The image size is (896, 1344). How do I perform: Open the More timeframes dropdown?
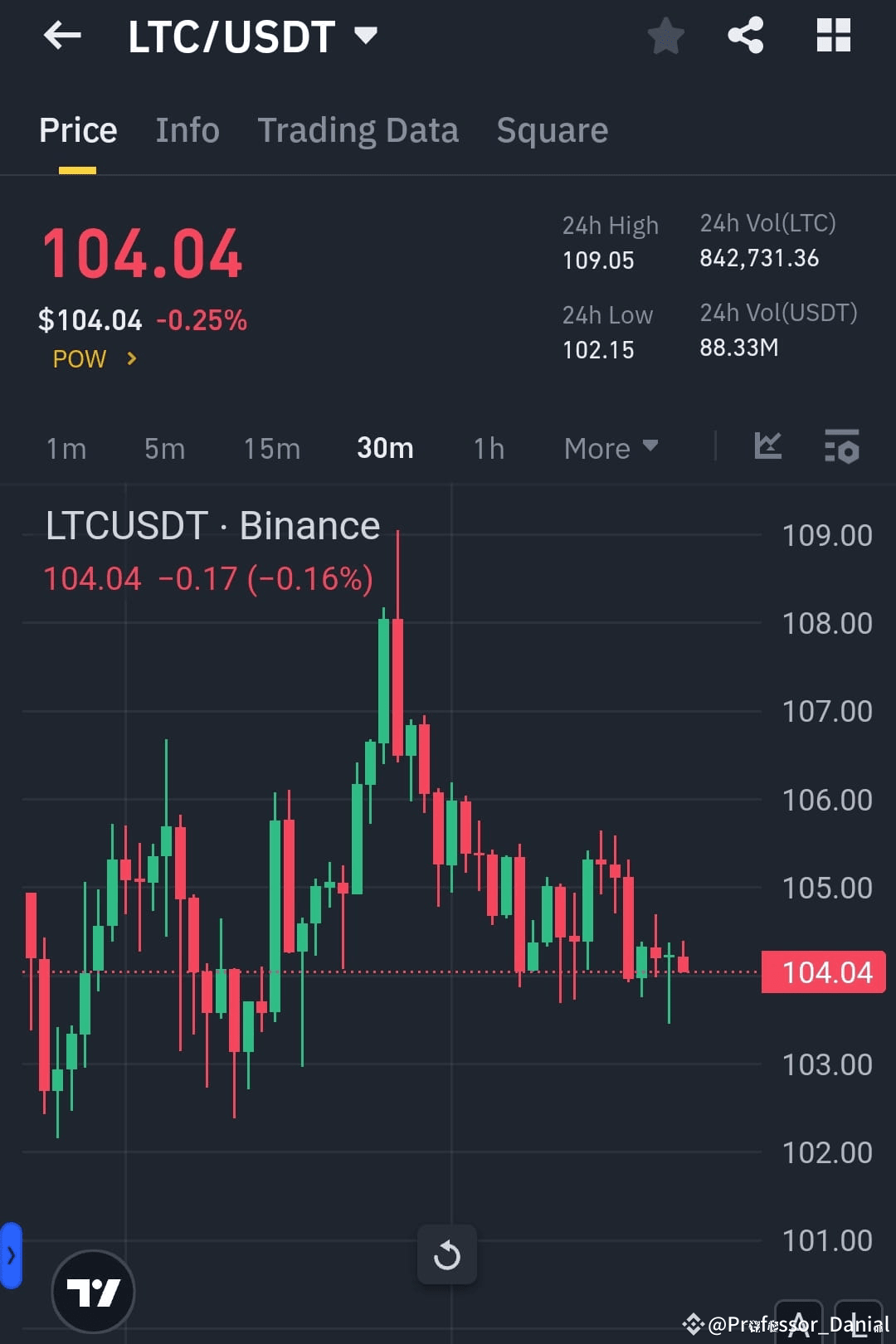pos(610,447)
